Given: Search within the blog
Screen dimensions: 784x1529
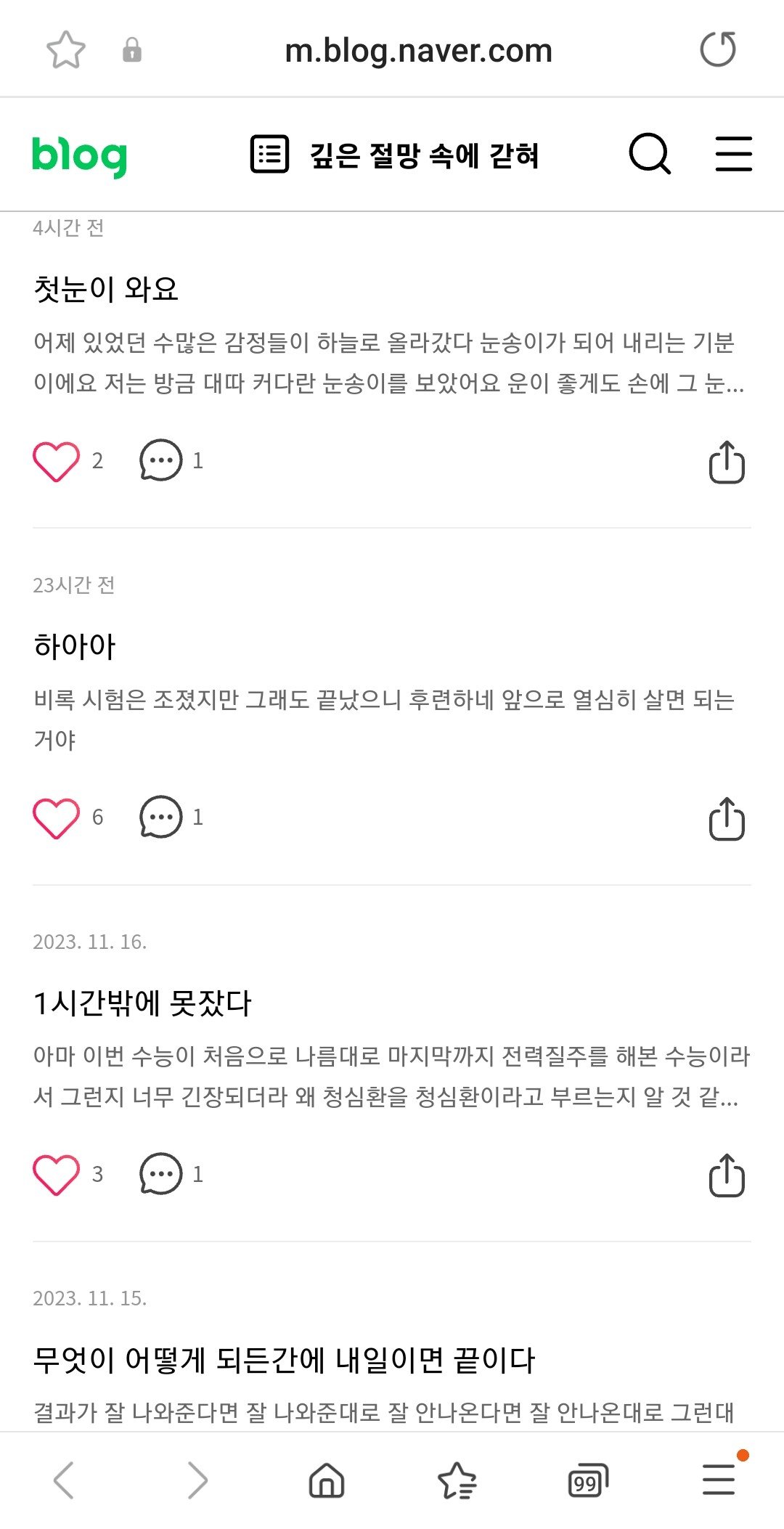Looking at the screenshot, I should pyautogui.click(x=650, y=154).
